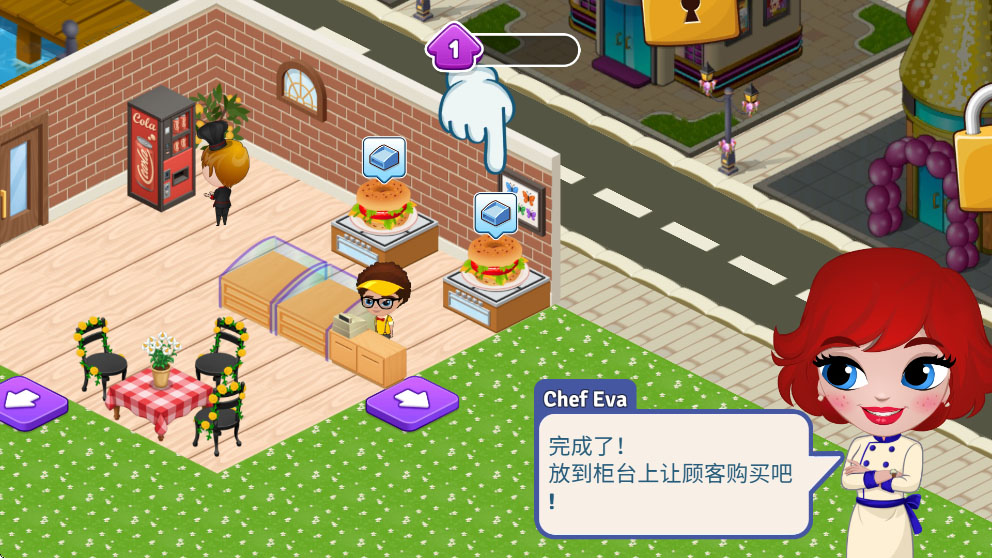992x558 pixels.
Task: Tap the burger on the counter under the pointing hand
Action: coord(384,205)
